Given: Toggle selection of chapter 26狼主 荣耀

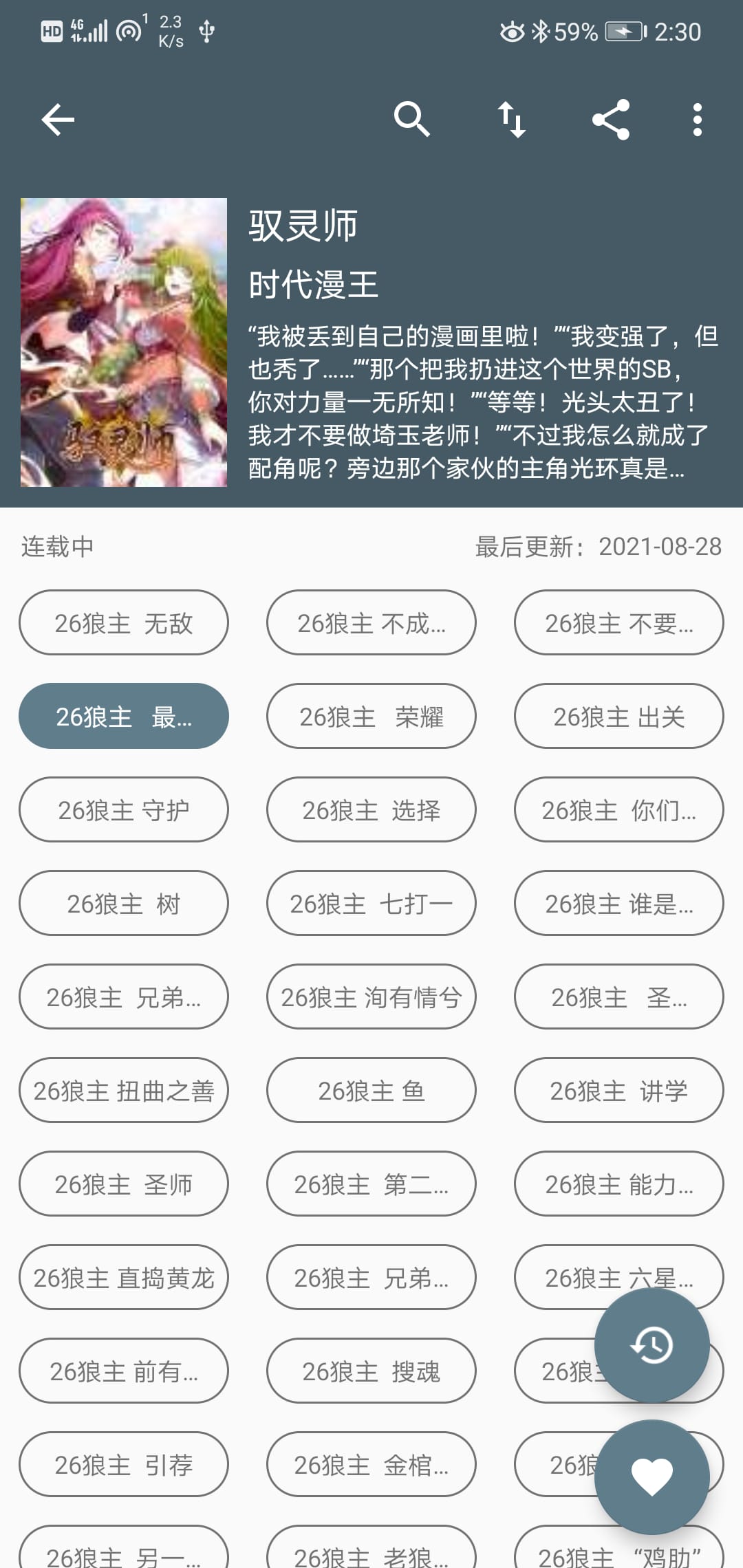Looking at the screenshot, I should coord(370,715).
